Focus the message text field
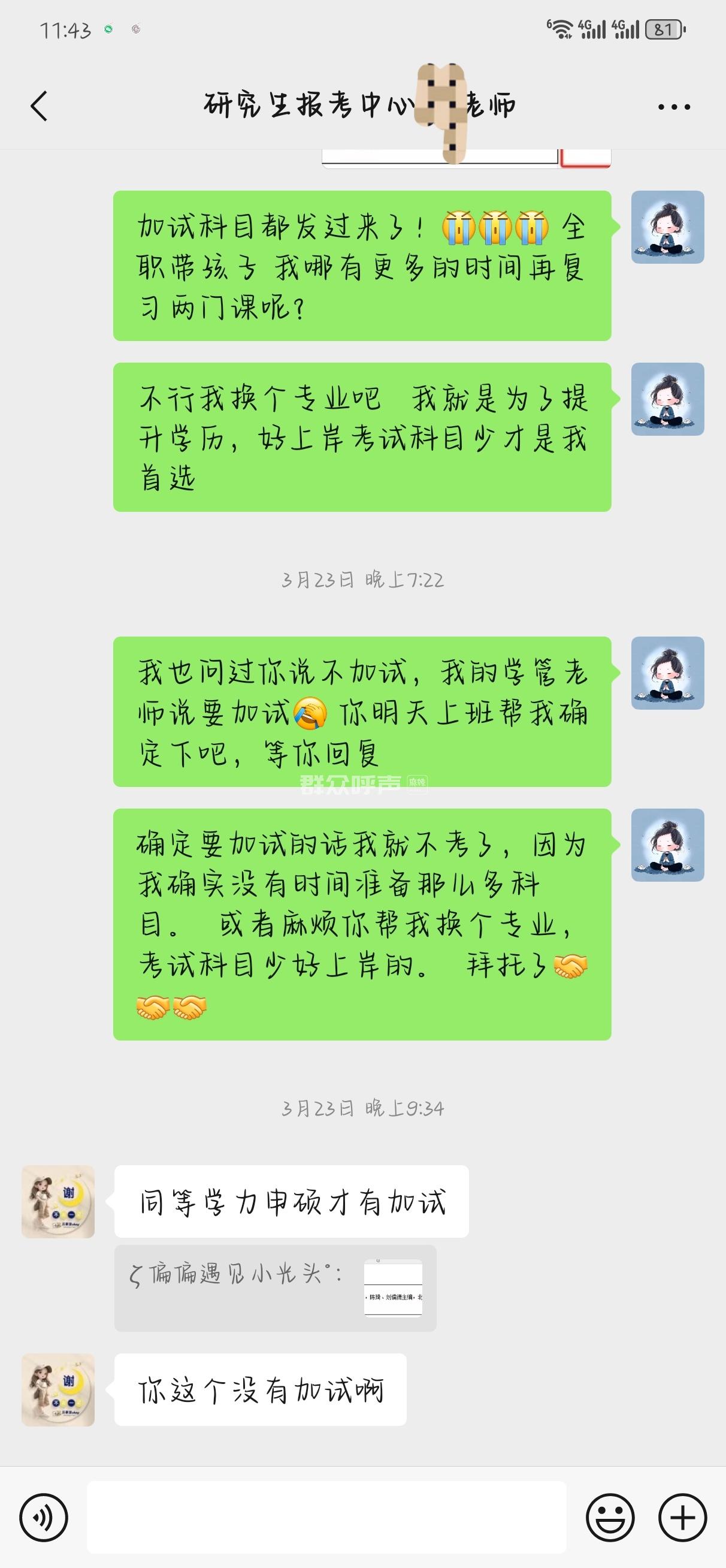The image size is (726, 1568). click(x=326, y=1518)
